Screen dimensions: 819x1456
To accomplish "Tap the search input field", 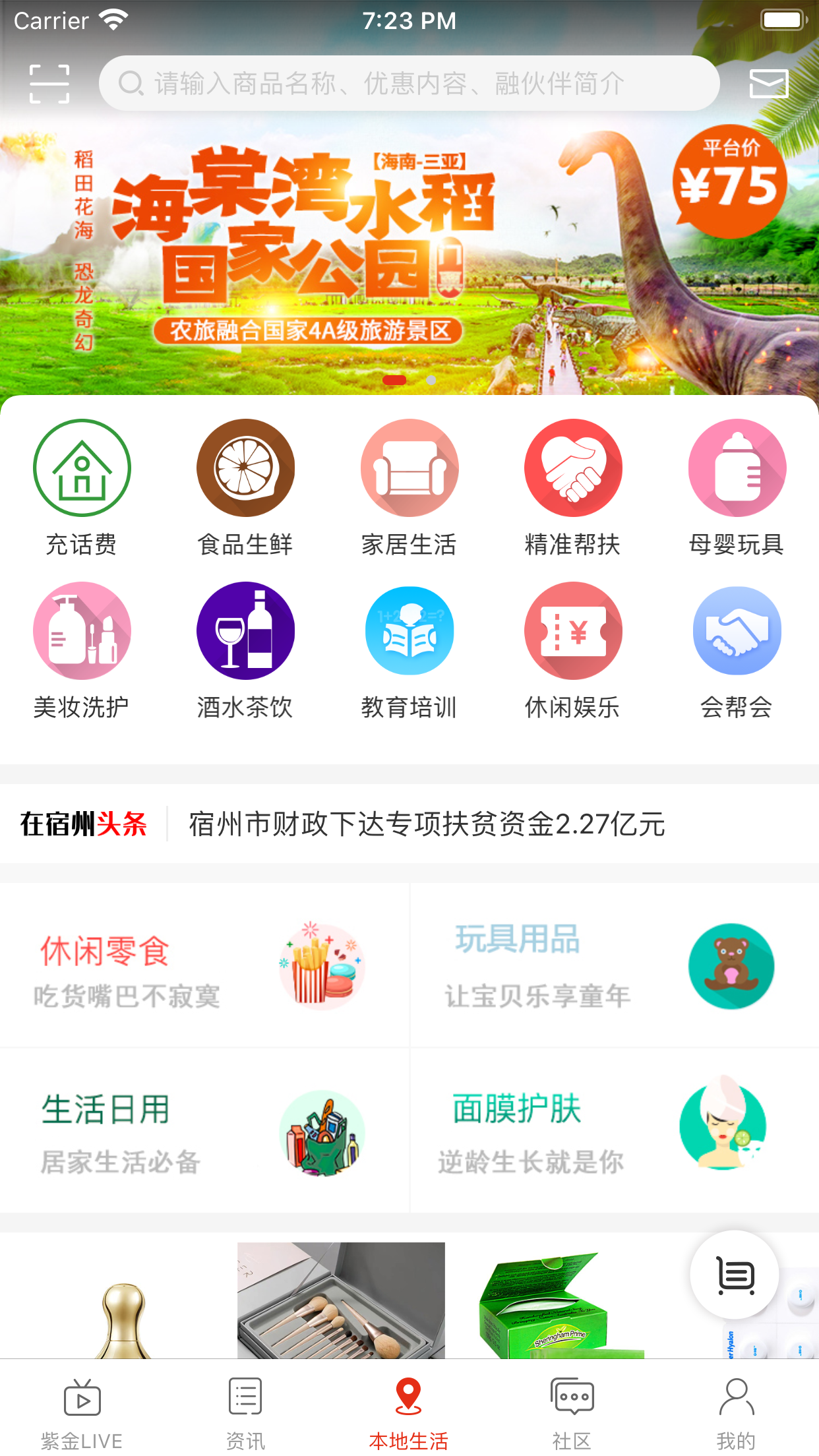I will 409,82.
